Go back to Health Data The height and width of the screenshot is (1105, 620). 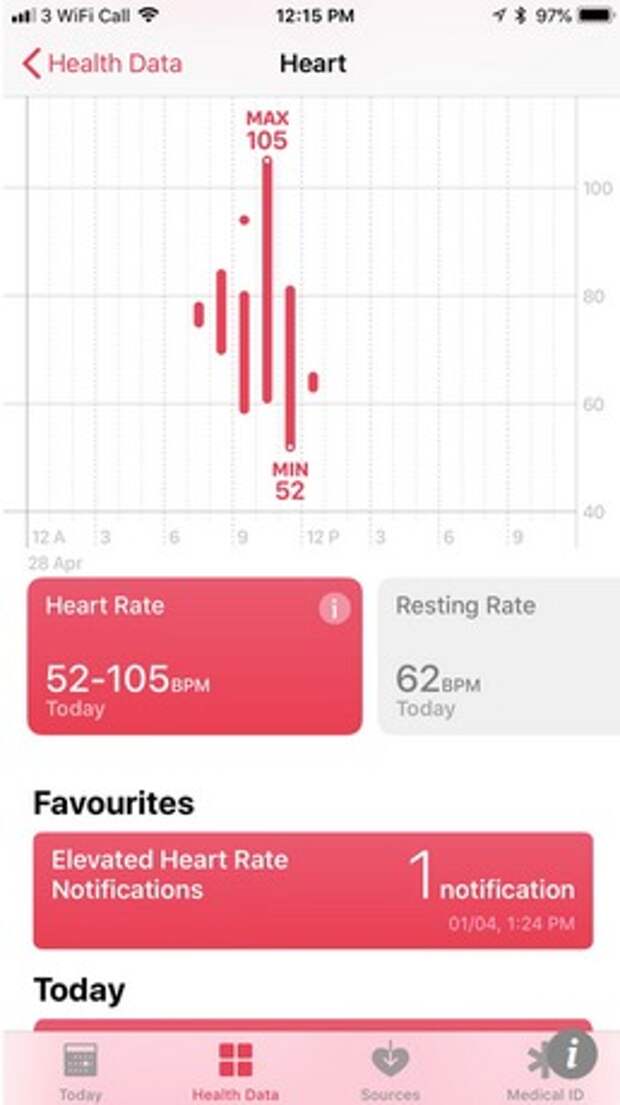coord(102,63)
